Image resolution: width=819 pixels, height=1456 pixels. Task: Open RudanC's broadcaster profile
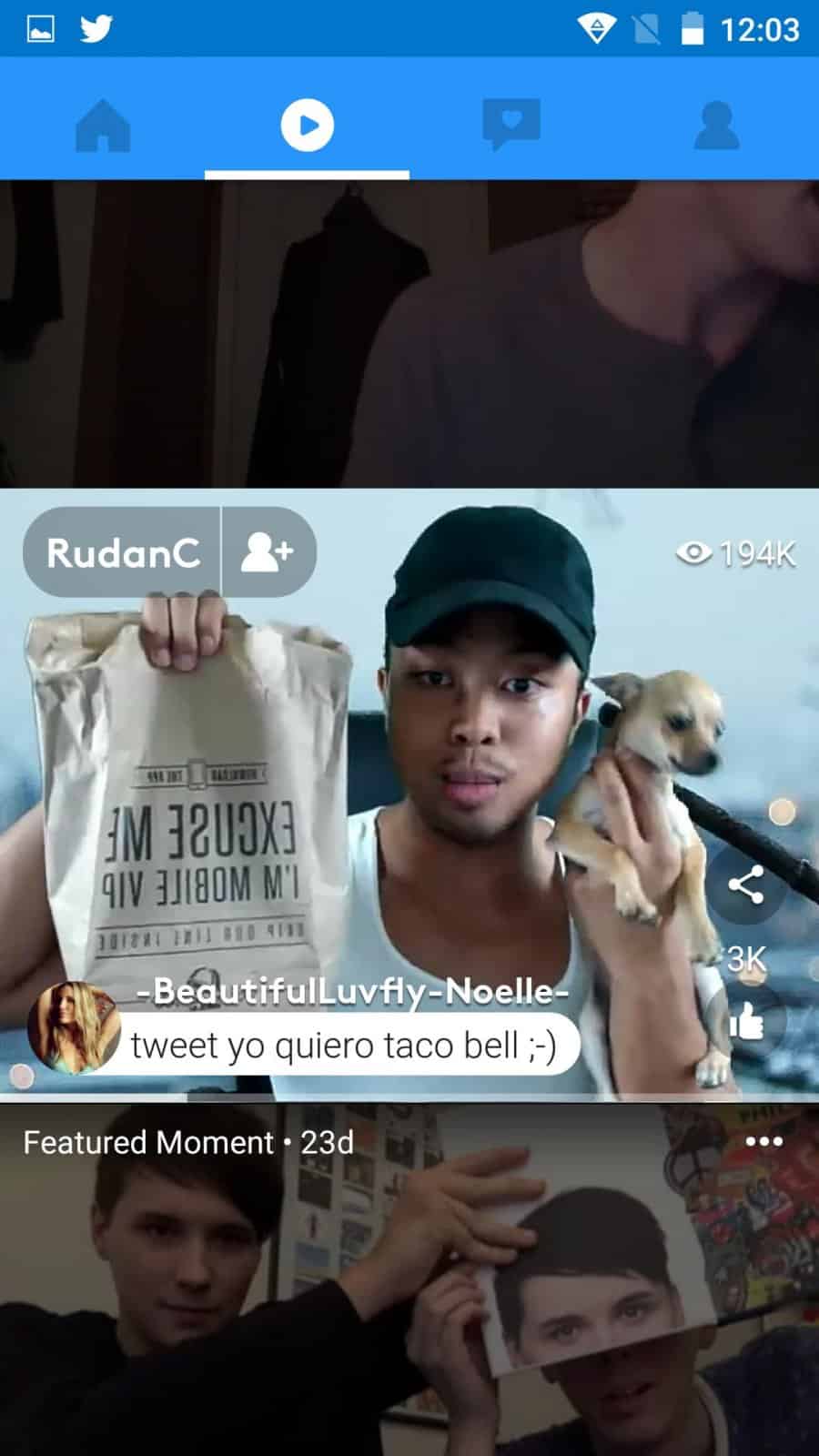(123, 552)
